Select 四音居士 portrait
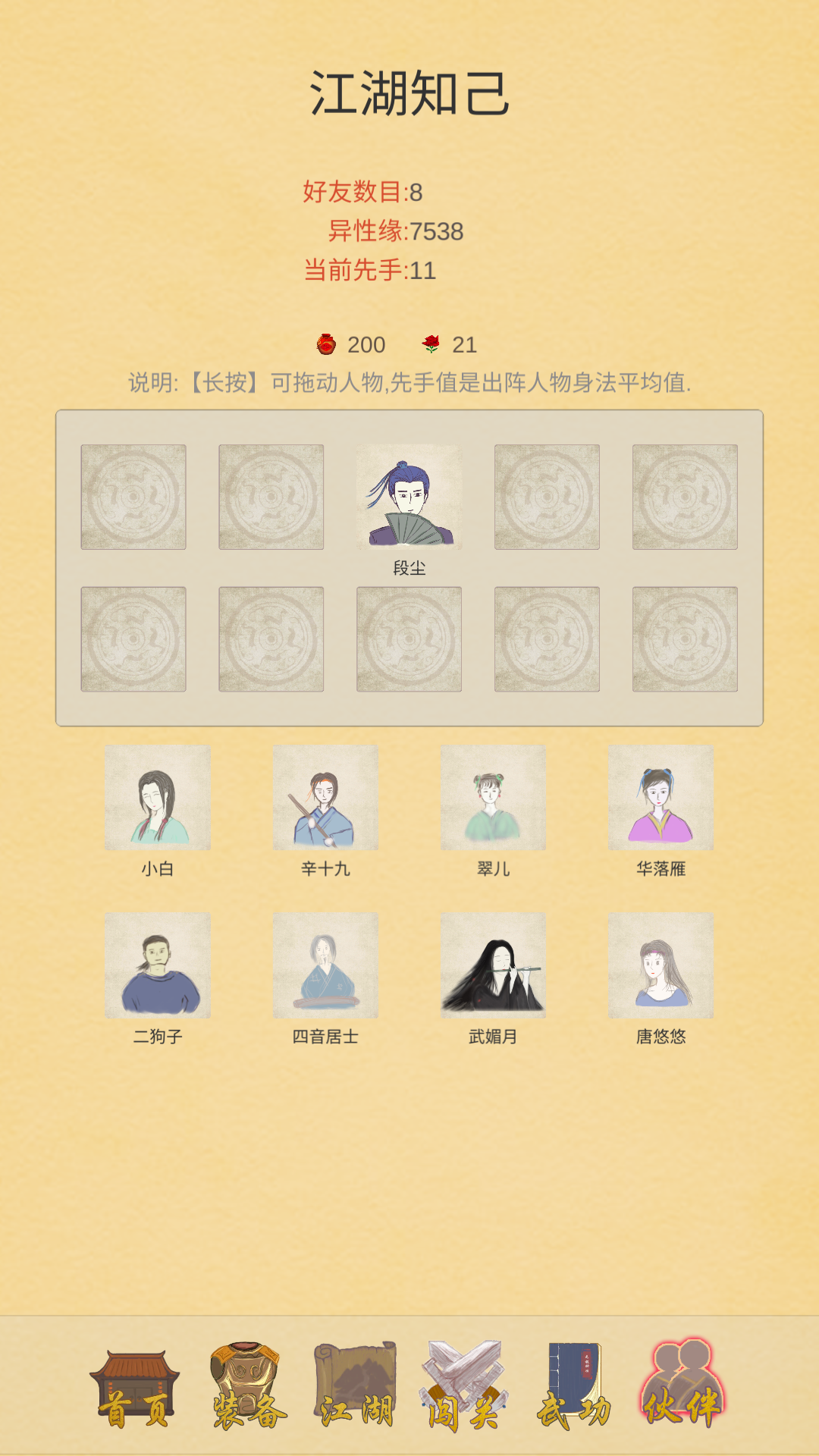The width and height of the screenshot is (819, 1456). pyautogui.click(x=325, y=965)
